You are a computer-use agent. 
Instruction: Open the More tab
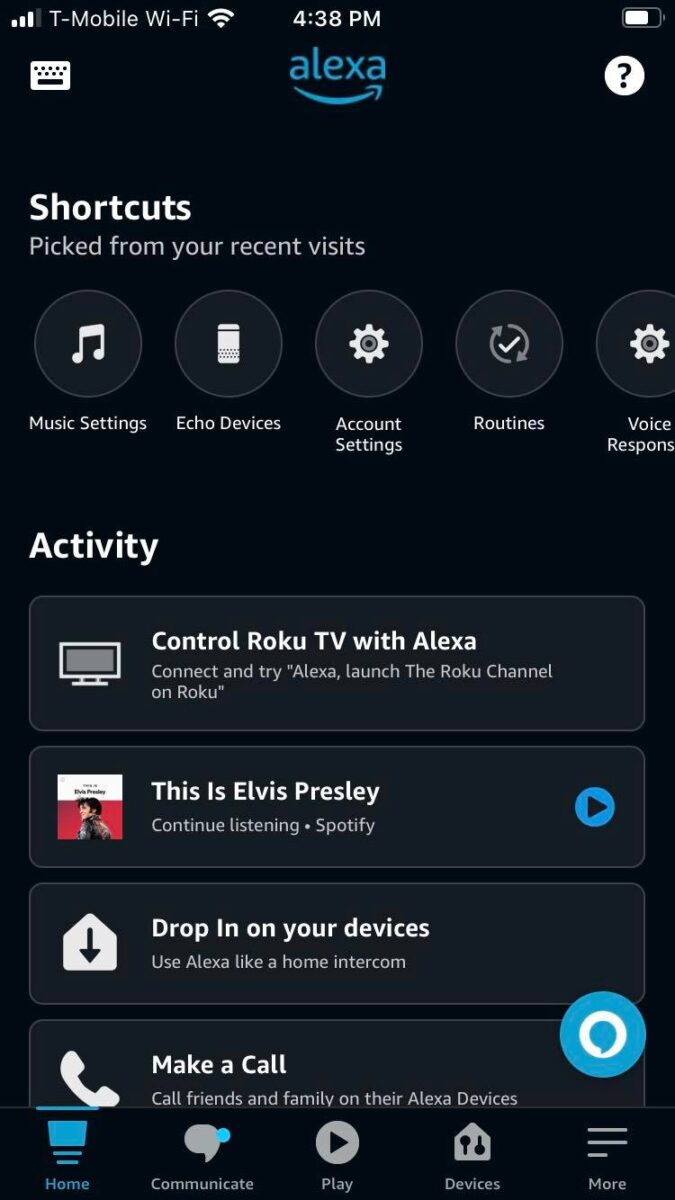tap(607, 1155)
